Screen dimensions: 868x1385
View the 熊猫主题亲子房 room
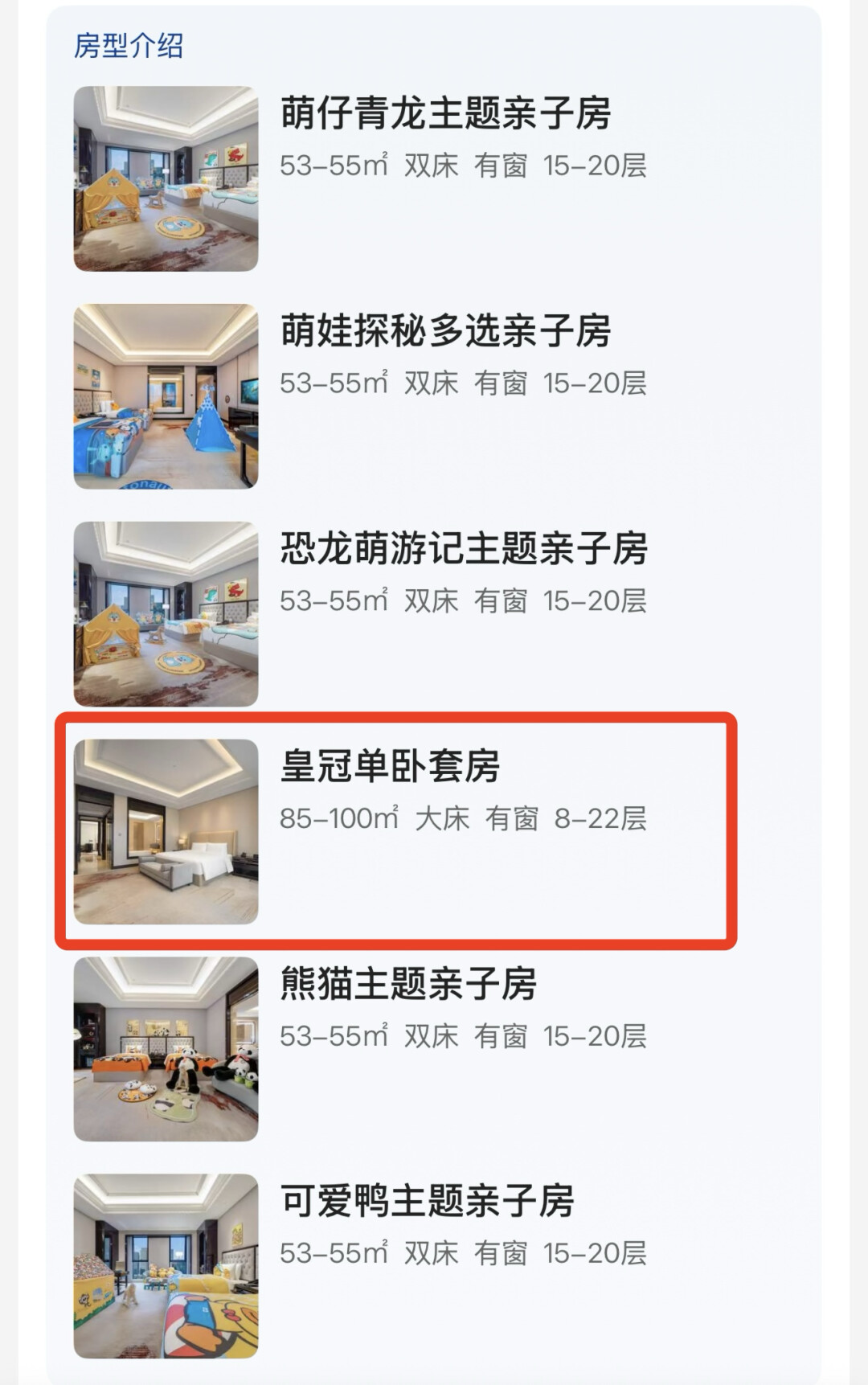point(407,985)
